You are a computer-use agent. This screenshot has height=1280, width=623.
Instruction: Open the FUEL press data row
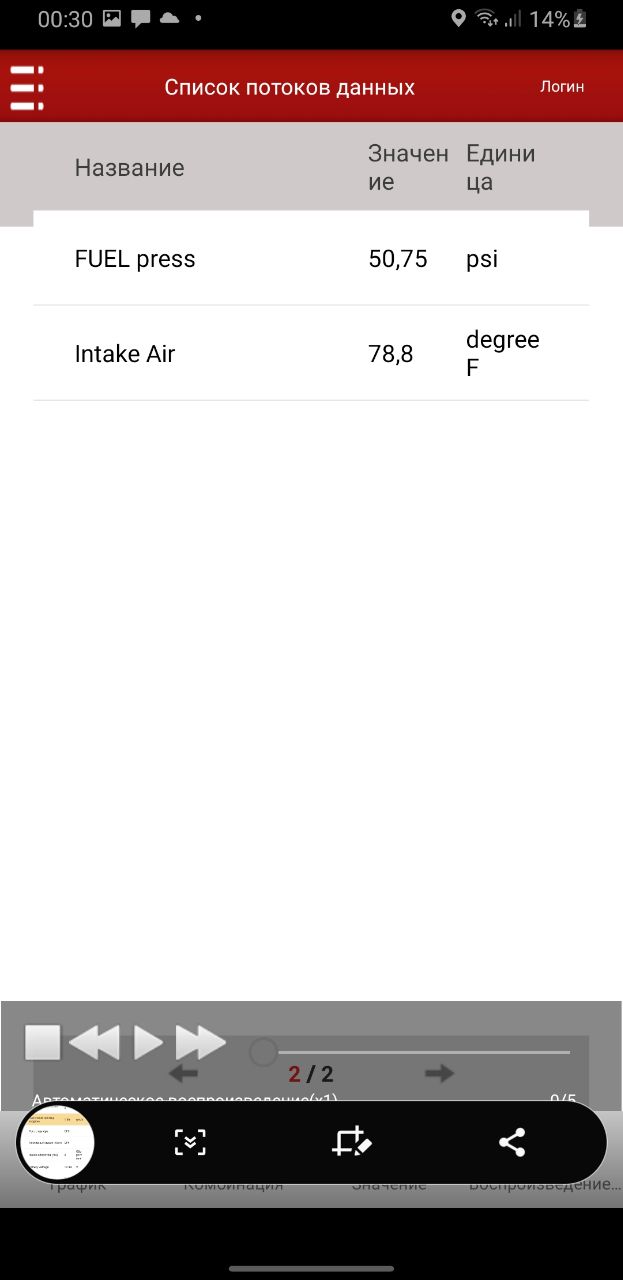tap(311, 259)
